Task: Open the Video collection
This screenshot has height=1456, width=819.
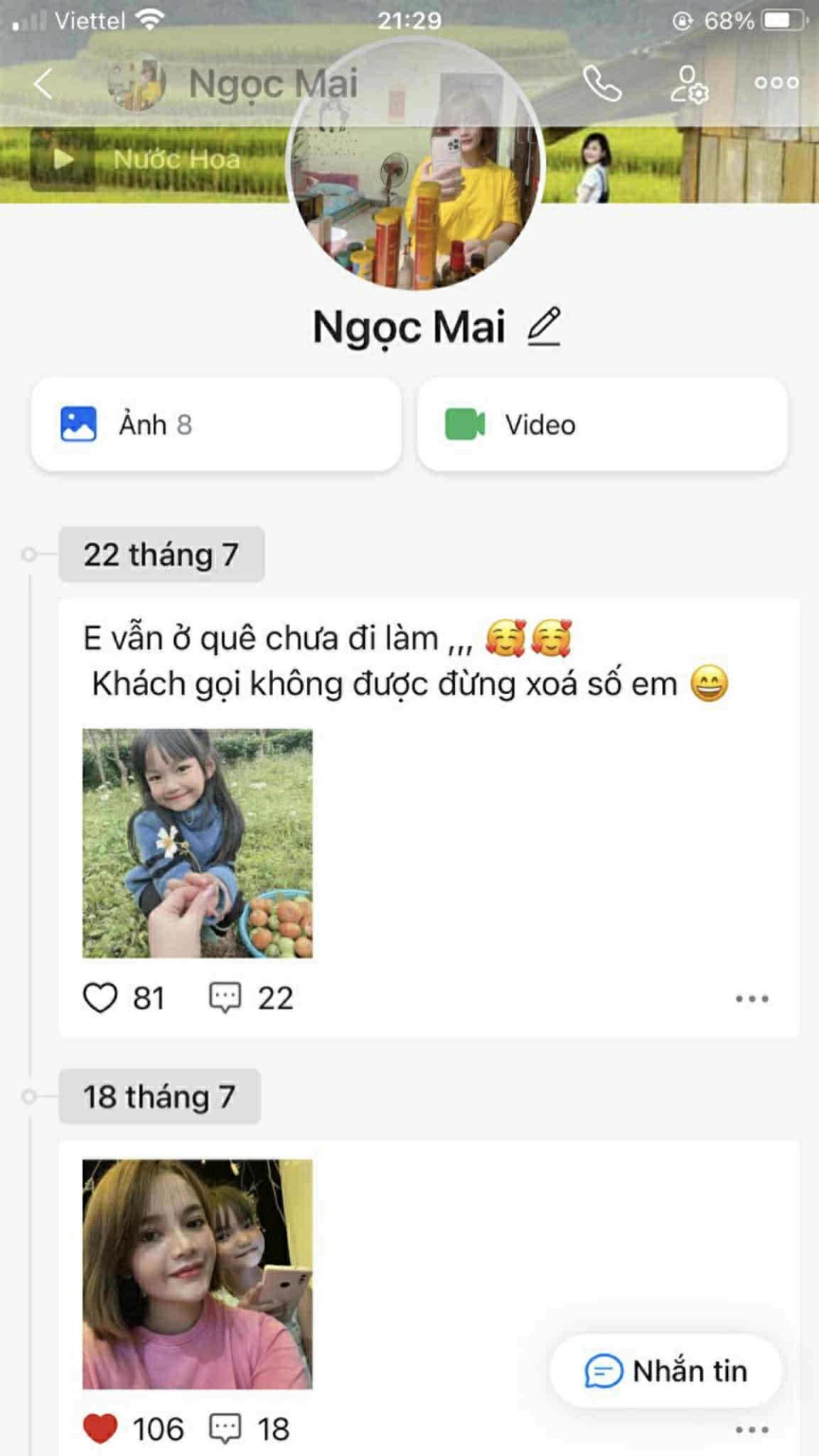Action: pyautogui.click(x=601, y=424)
